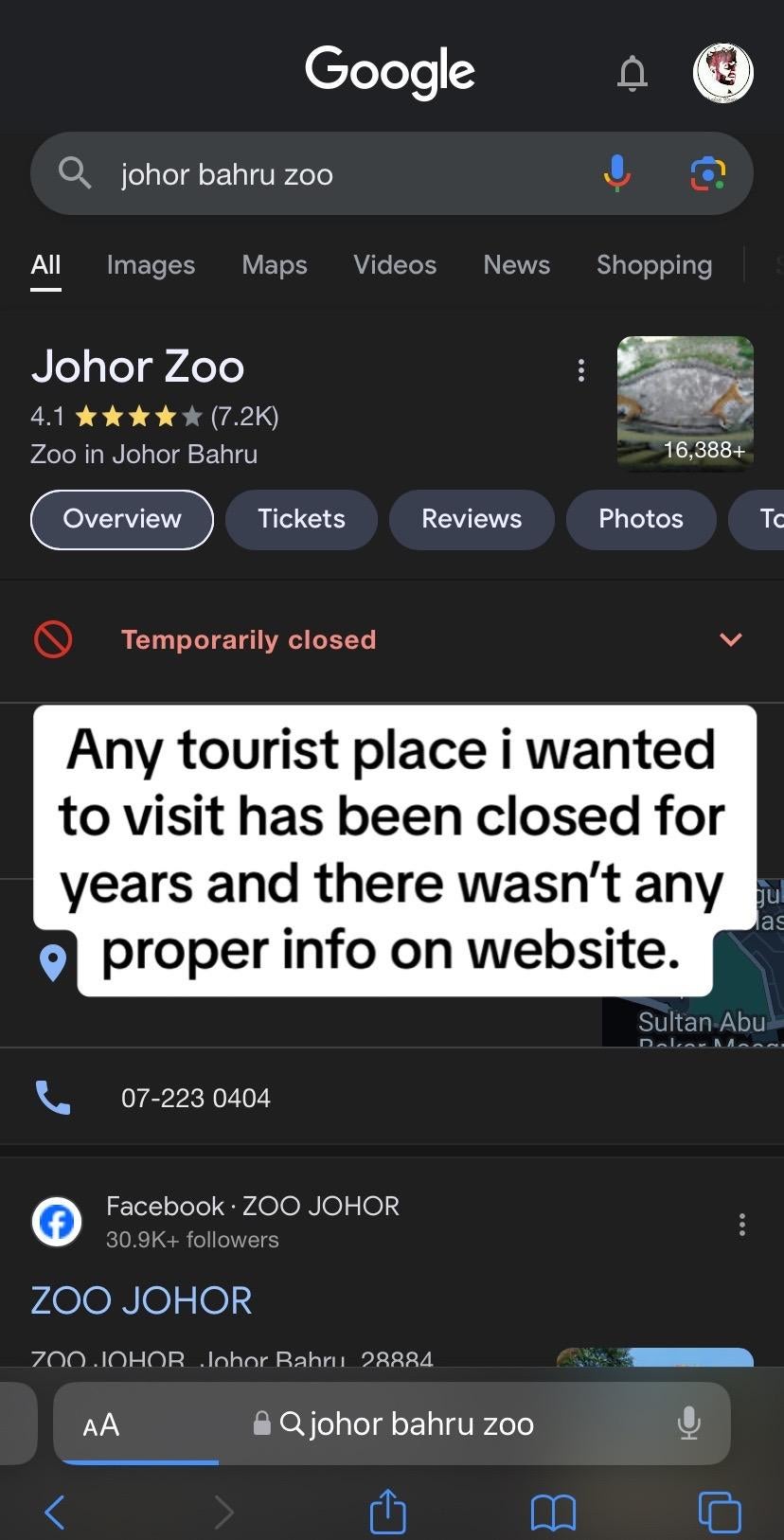Tap the phone icon to call the zoo
The image size is (784, 1540).
(x=53, y=1098)
